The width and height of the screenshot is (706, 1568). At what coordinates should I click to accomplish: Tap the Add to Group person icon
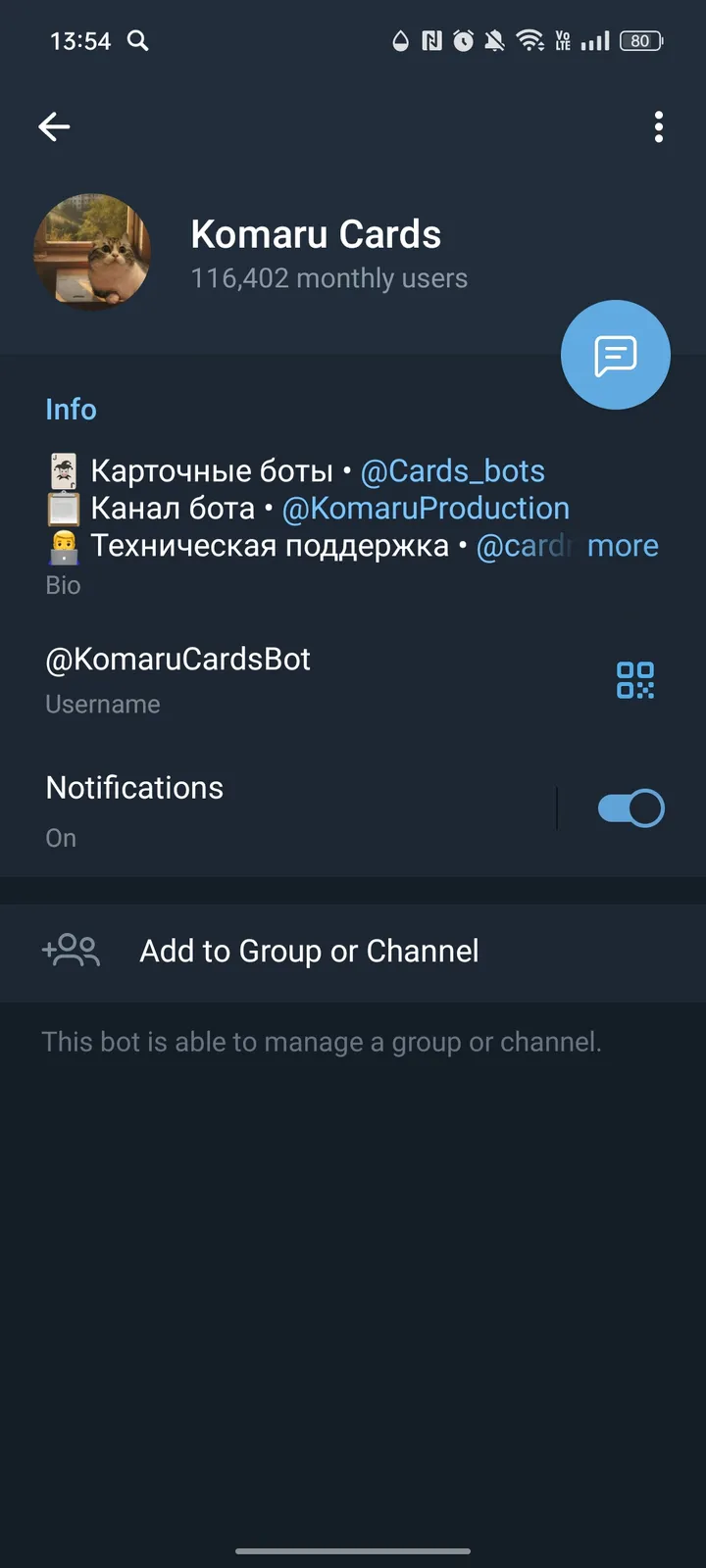(x=70, y=949)
